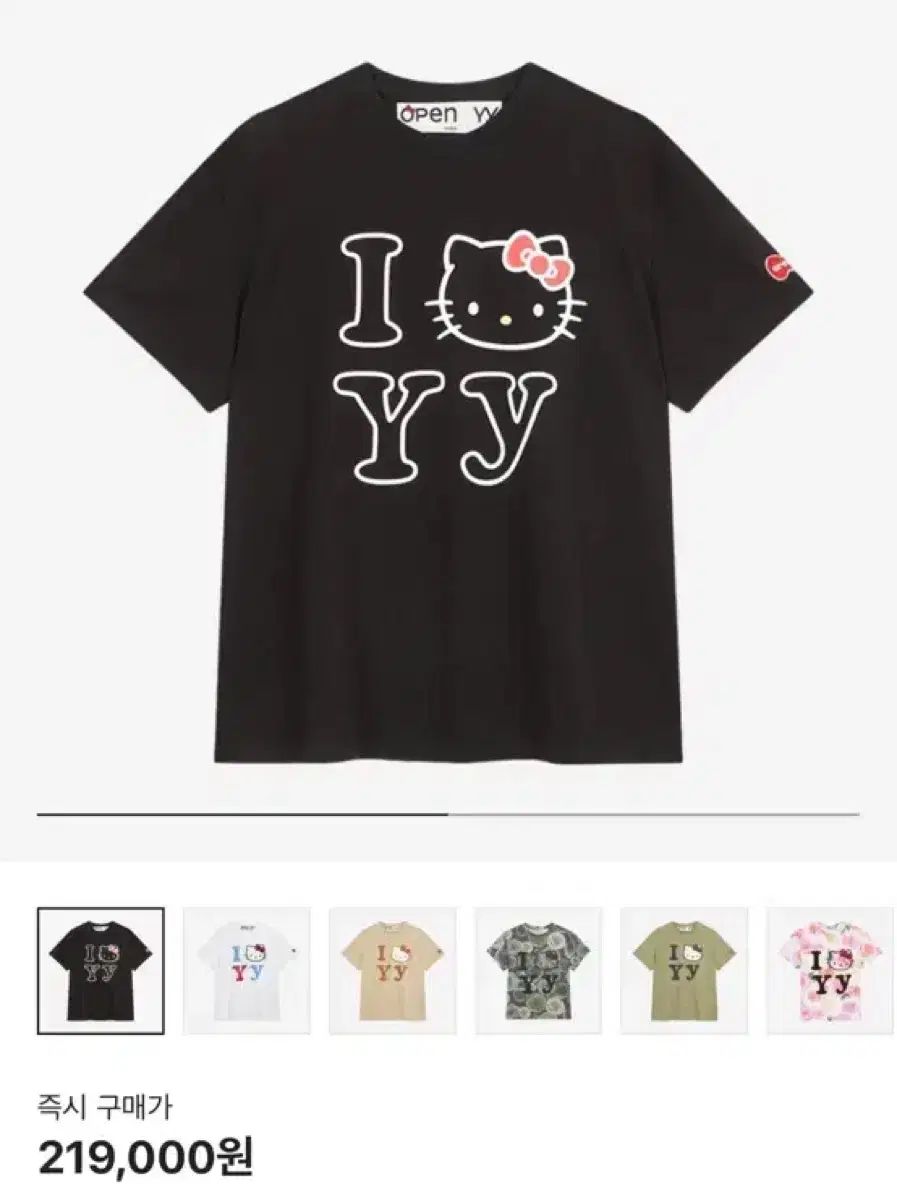The height and width of the screenshot is (1200, 897).
Task: Select the olive green t-shirt thumbnail
Action: [684, 970]
